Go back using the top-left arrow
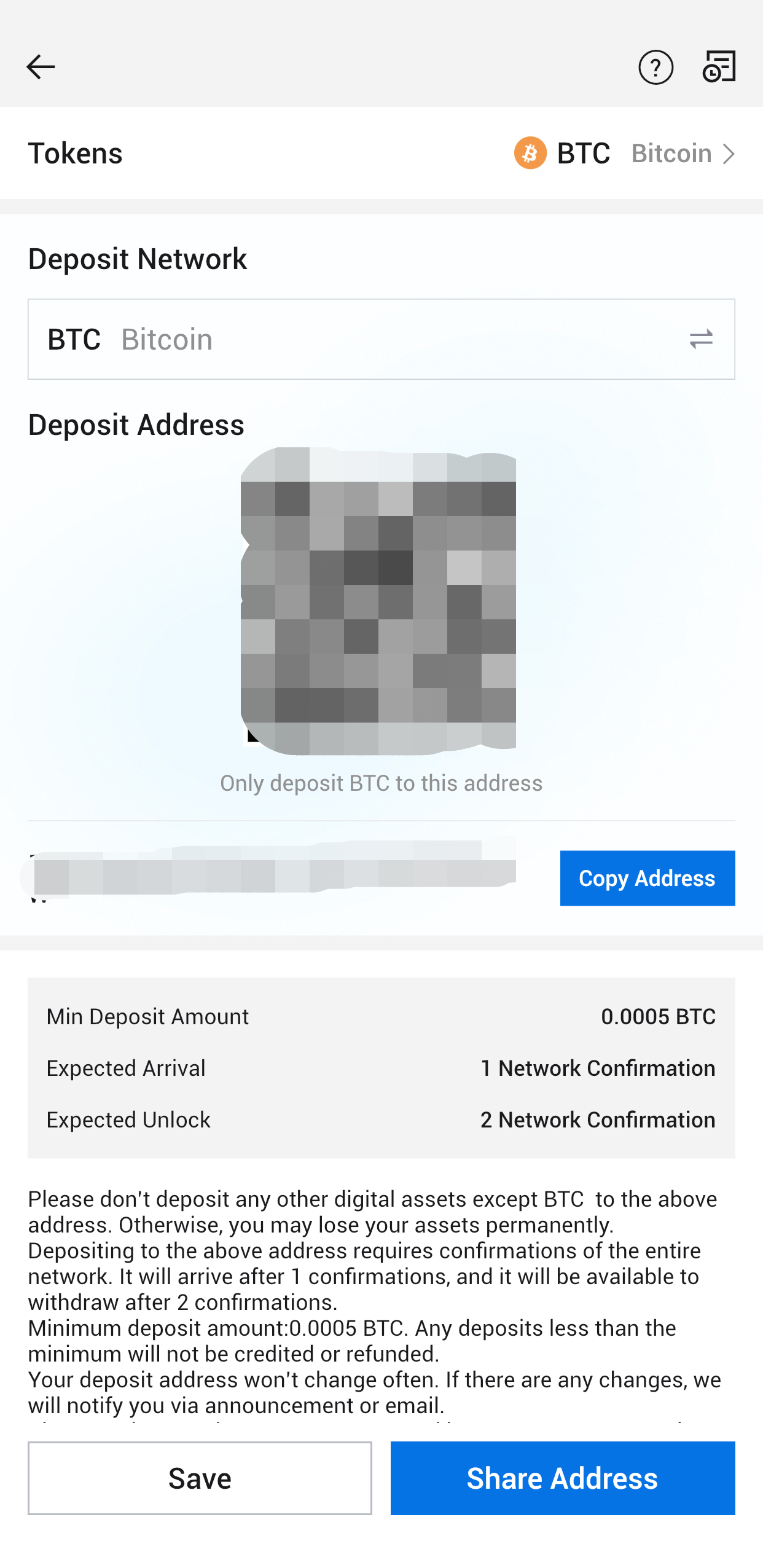Screen dimensions: 763x1568 click(41, 66)
